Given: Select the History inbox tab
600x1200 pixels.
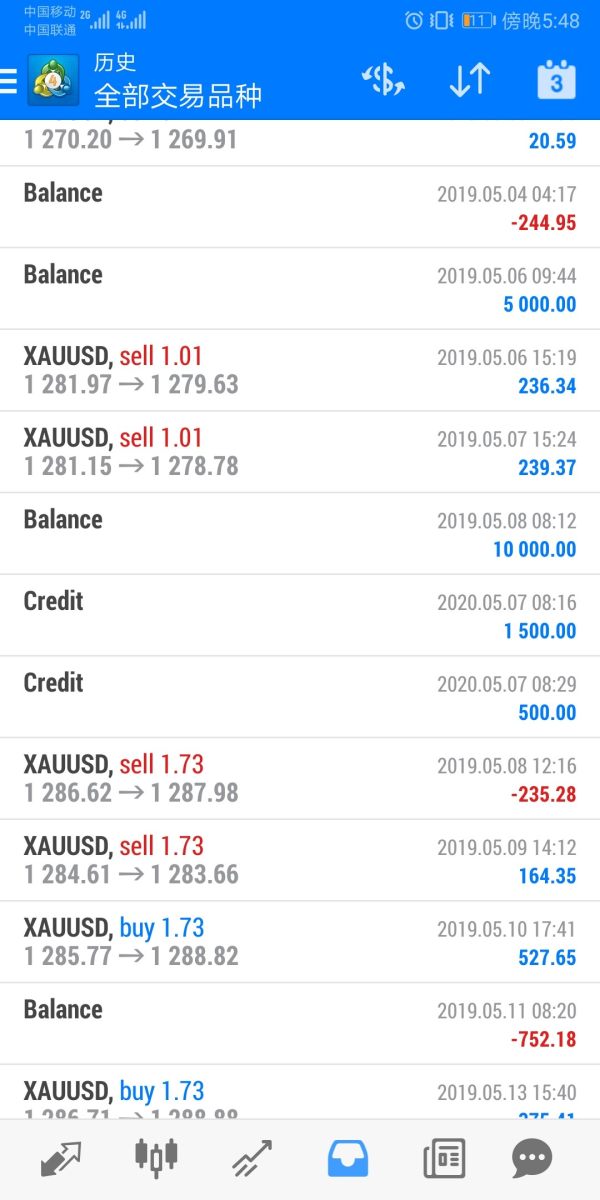Looking at the screenshot, I should coord(348,1159).
